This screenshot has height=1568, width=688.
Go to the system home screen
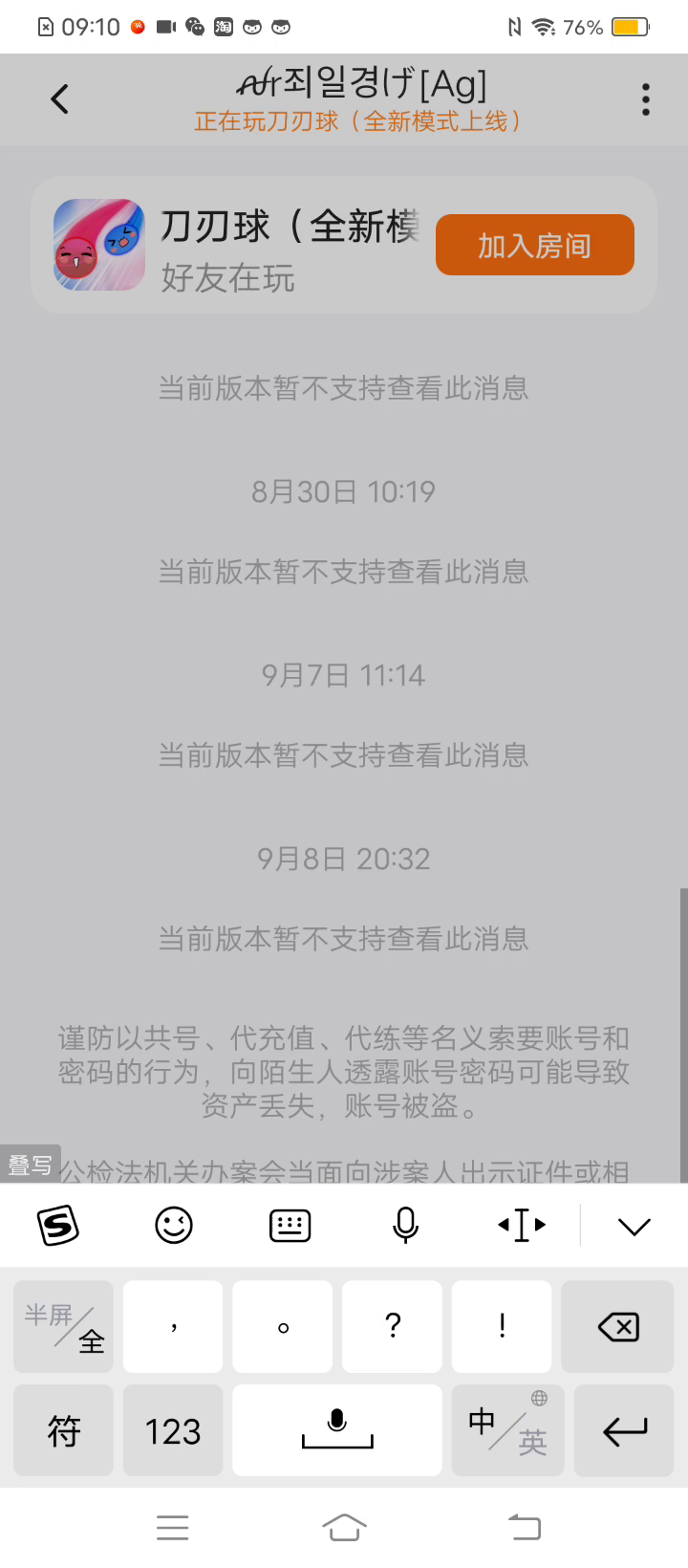(344, 1528)
